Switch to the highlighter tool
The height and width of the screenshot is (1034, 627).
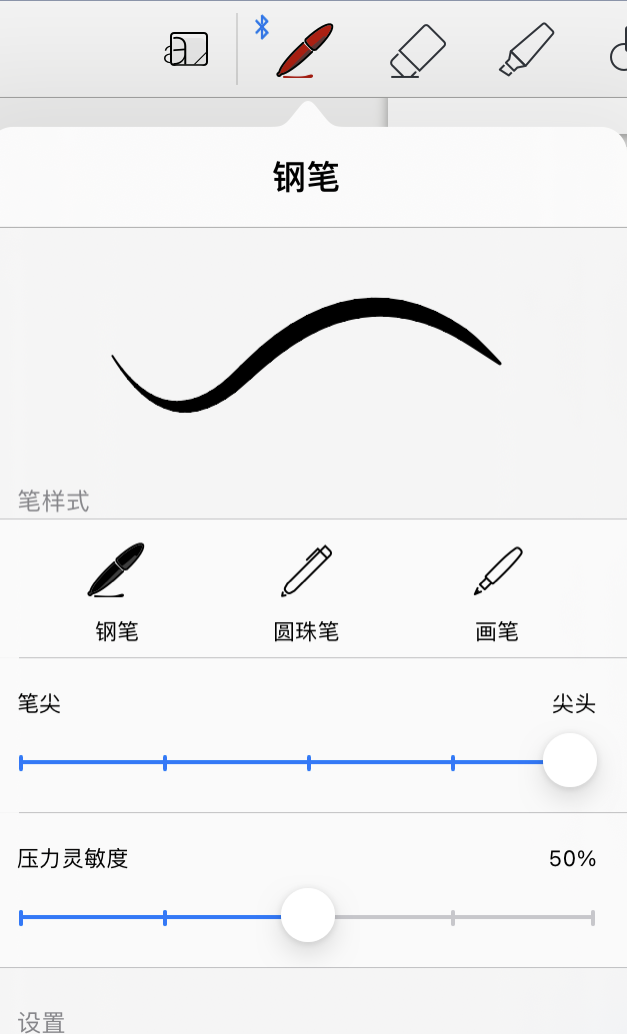[526, 50]
